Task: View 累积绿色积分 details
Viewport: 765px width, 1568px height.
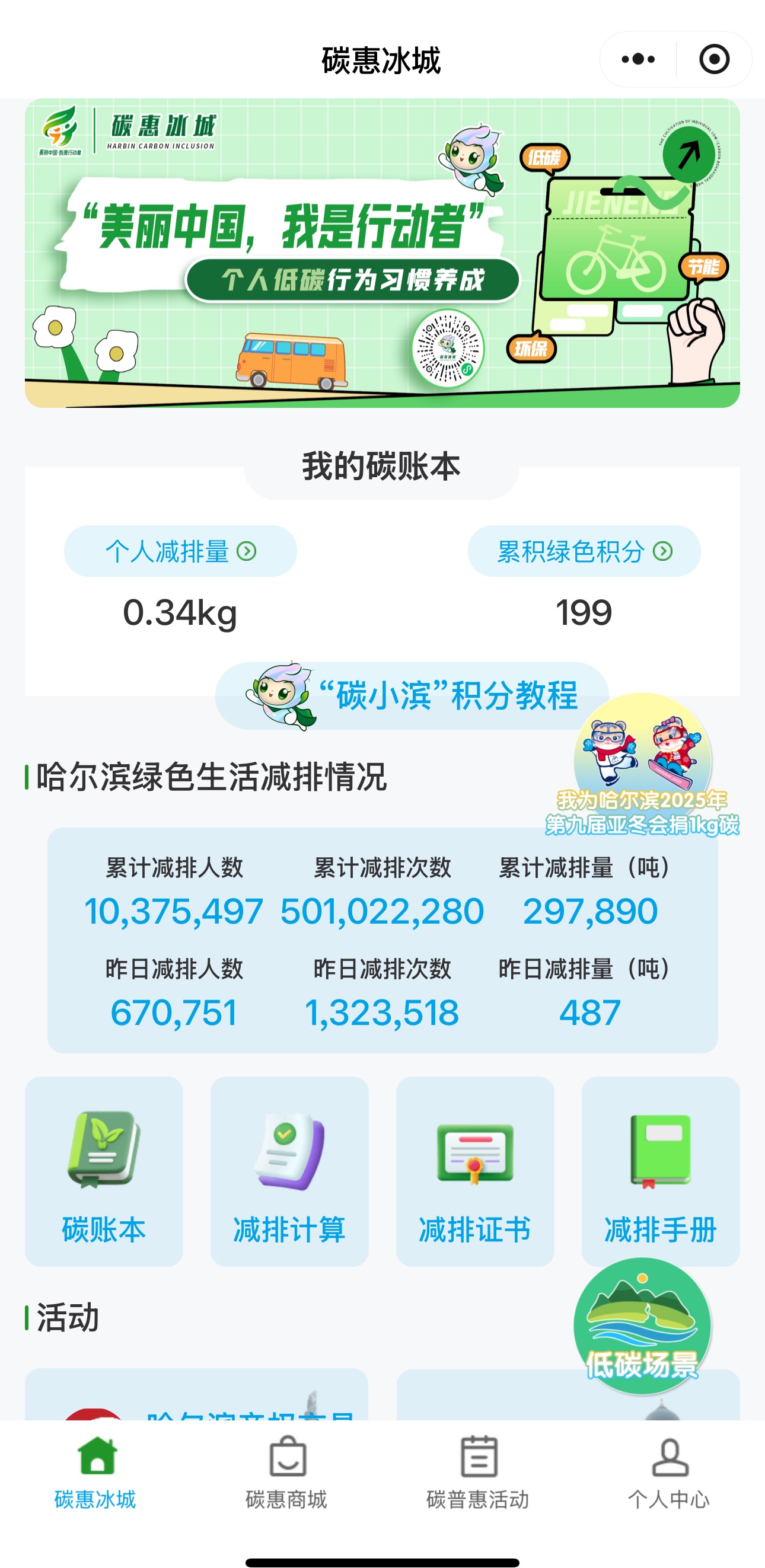Action: 584,551
